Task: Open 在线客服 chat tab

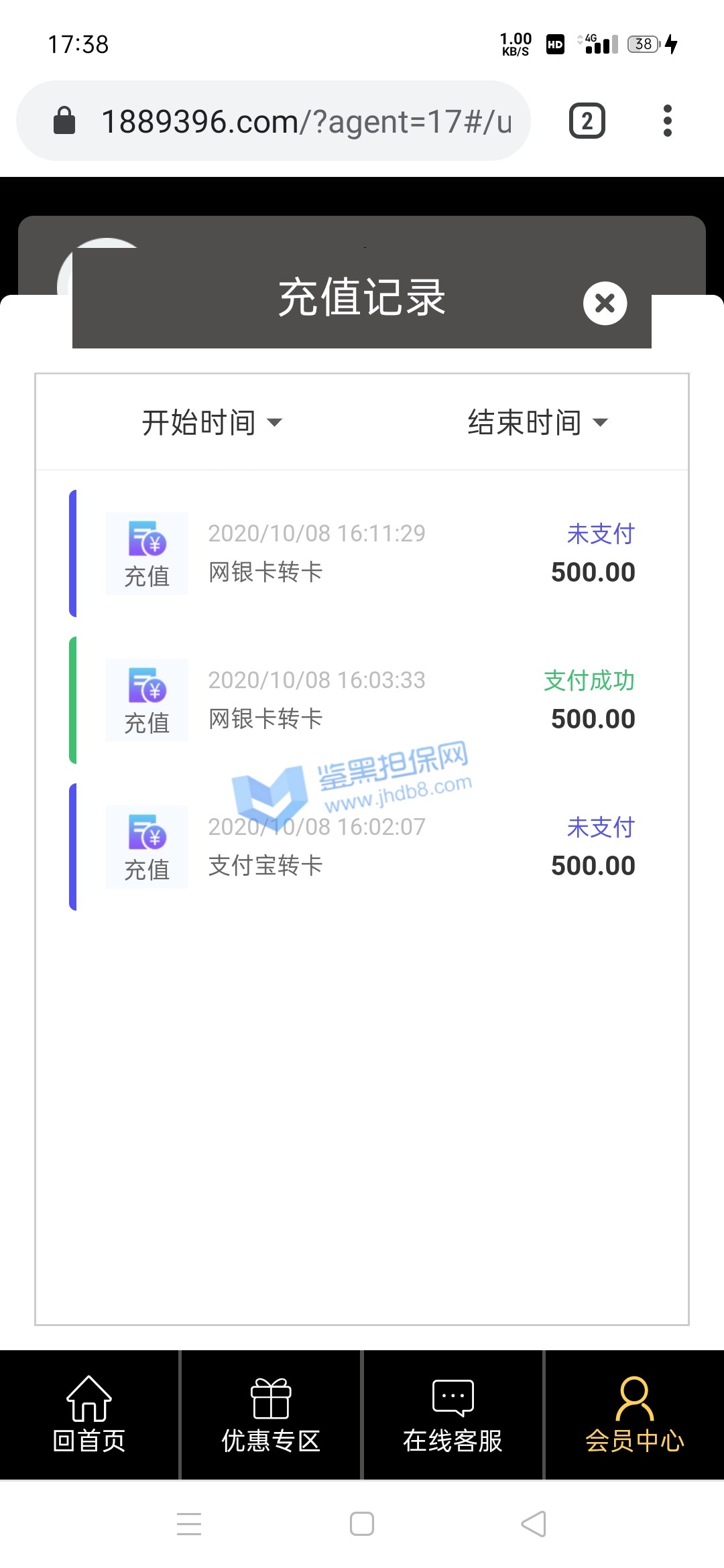Action: (x=452, y=1414)
